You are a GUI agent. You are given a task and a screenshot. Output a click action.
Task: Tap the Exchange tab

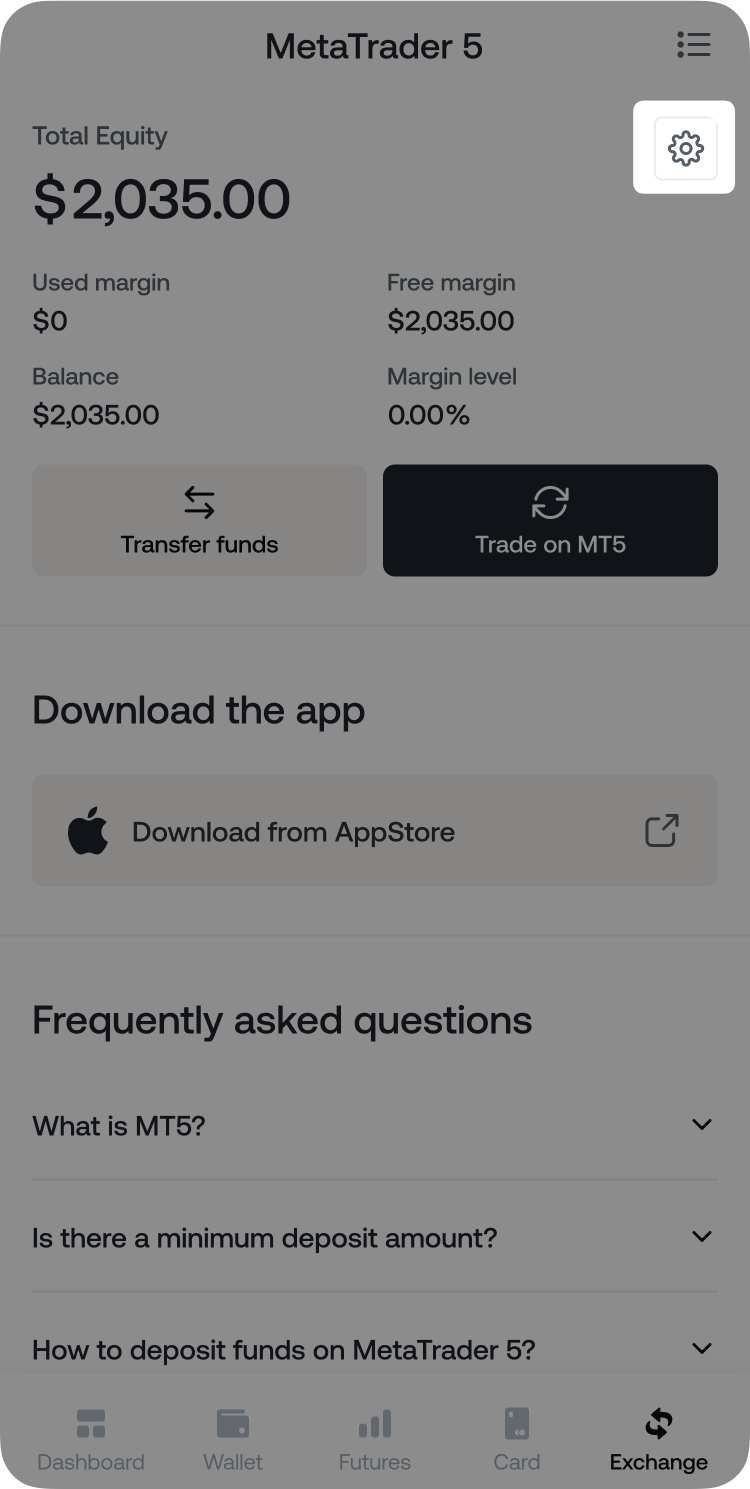click(659, 1439)
